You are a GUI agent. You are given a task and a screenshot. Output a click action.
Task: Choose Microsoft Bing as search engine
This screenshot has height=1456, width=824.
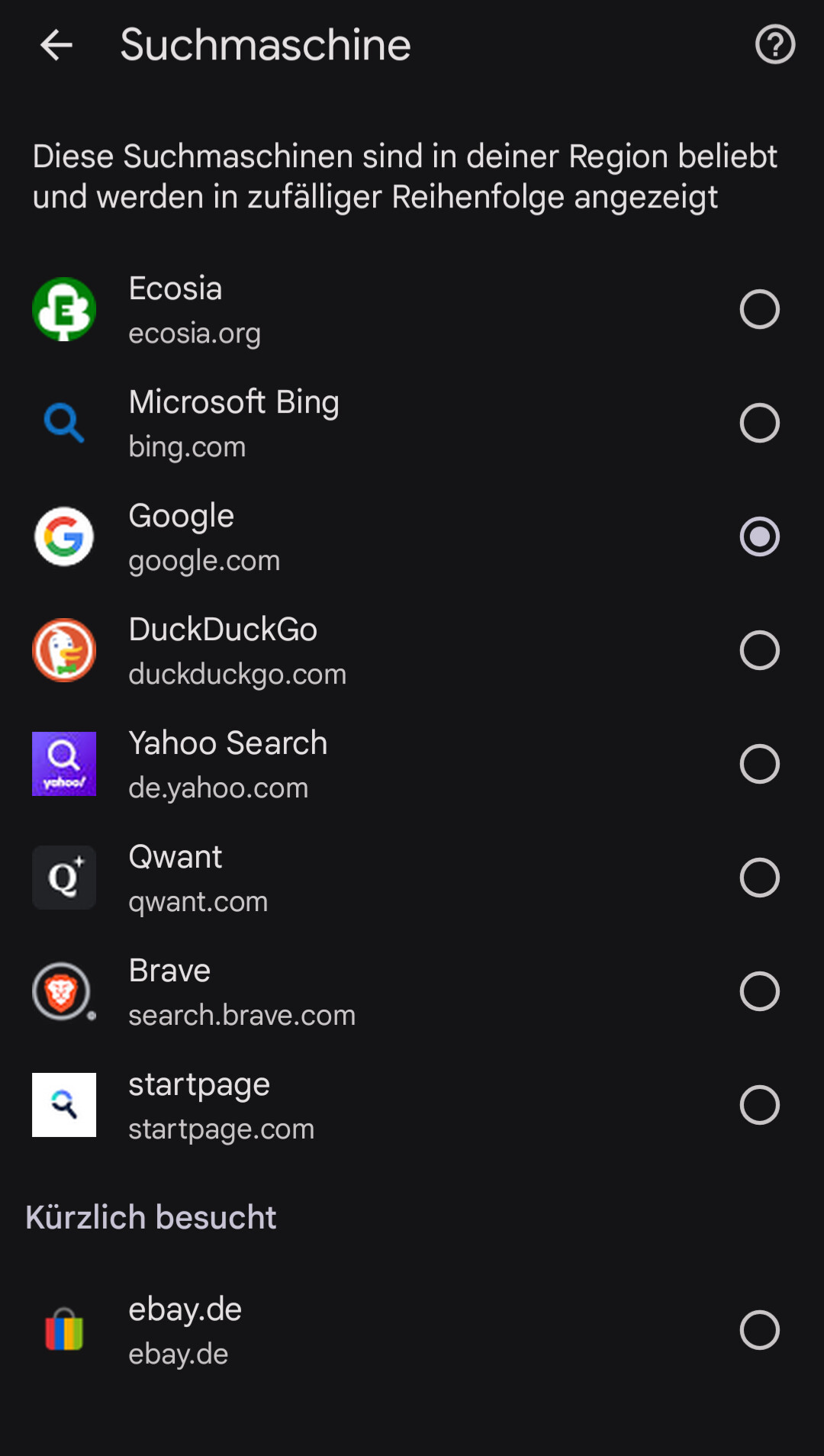click(x=412, y=423)
